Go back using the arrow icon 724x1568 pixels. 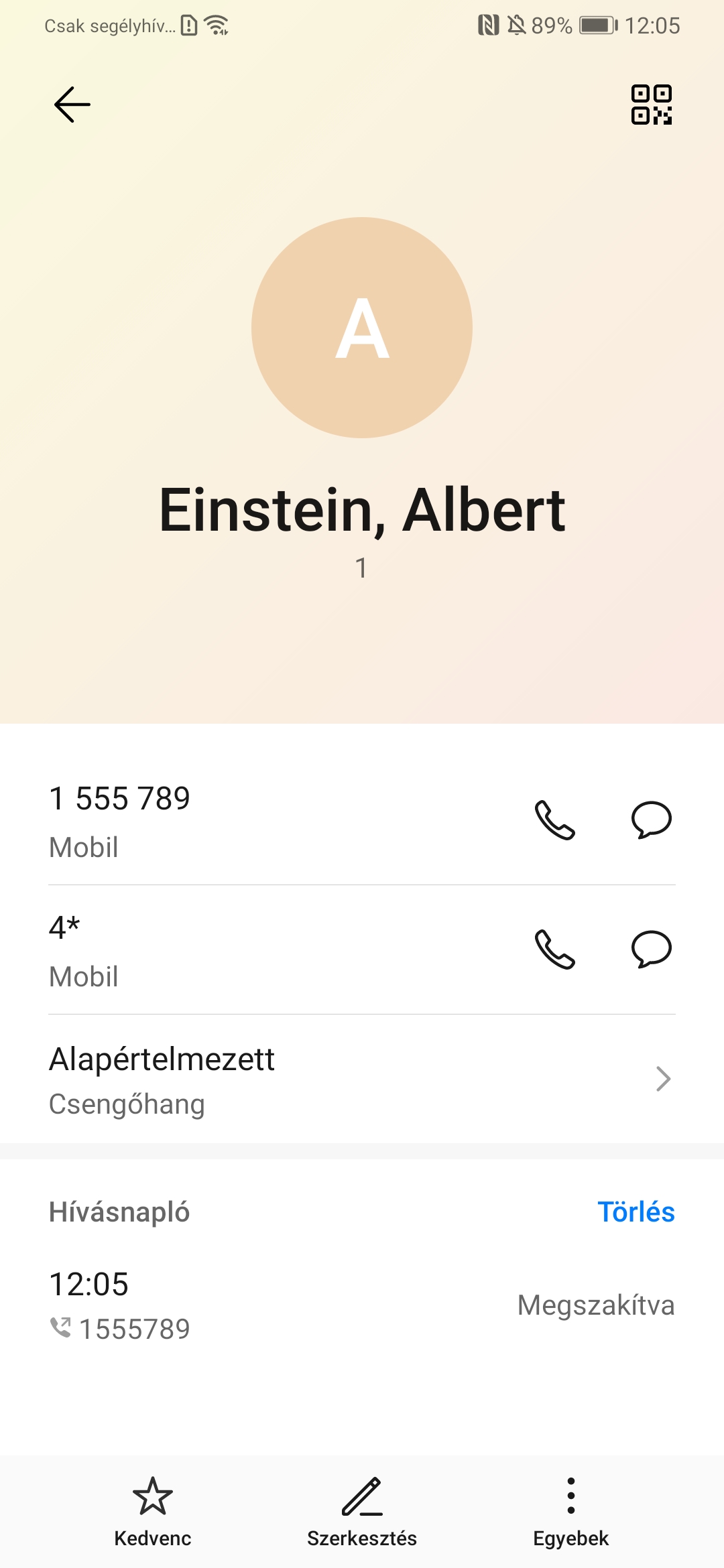72,105
